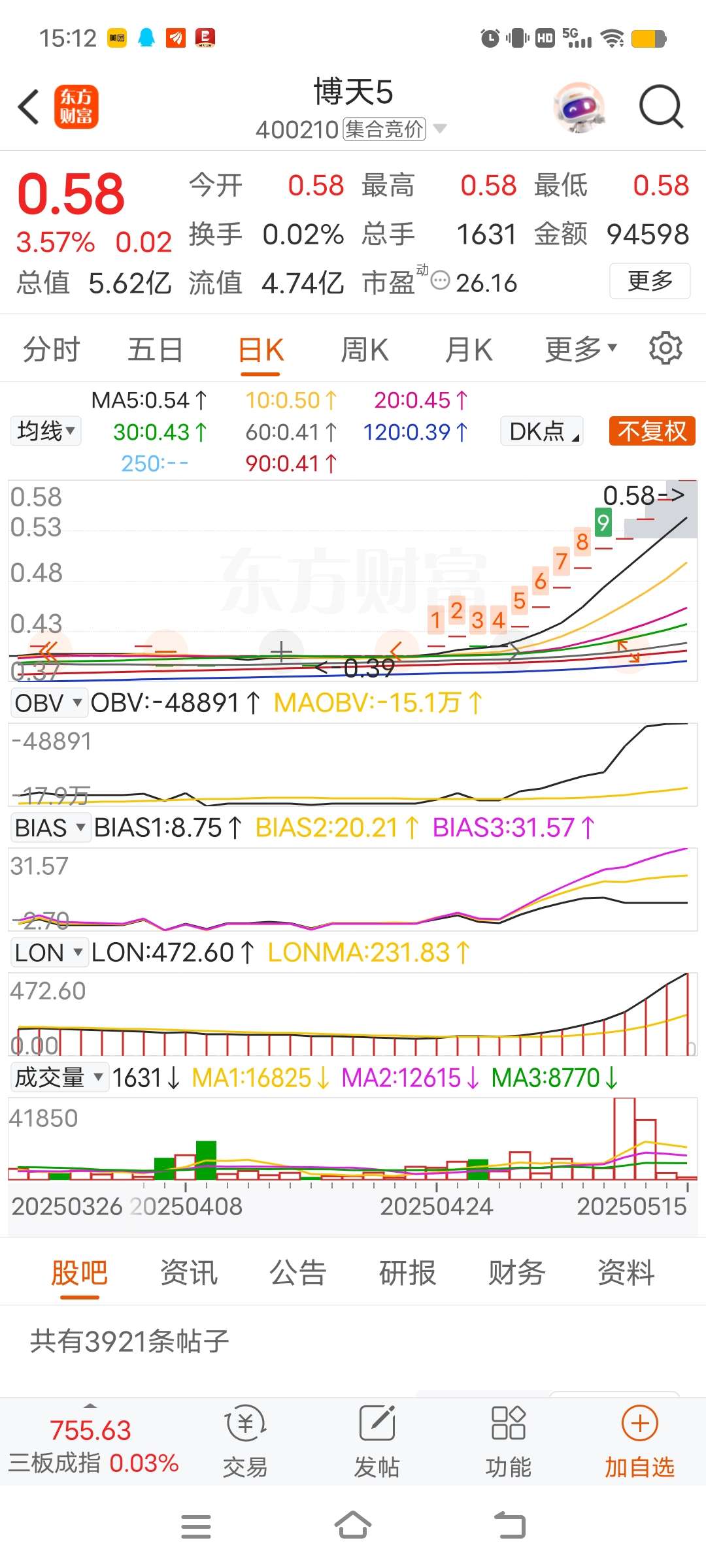Tap 更多 button for more quote details
This screenshot has height=1568, width=706.
coord(649,281)
